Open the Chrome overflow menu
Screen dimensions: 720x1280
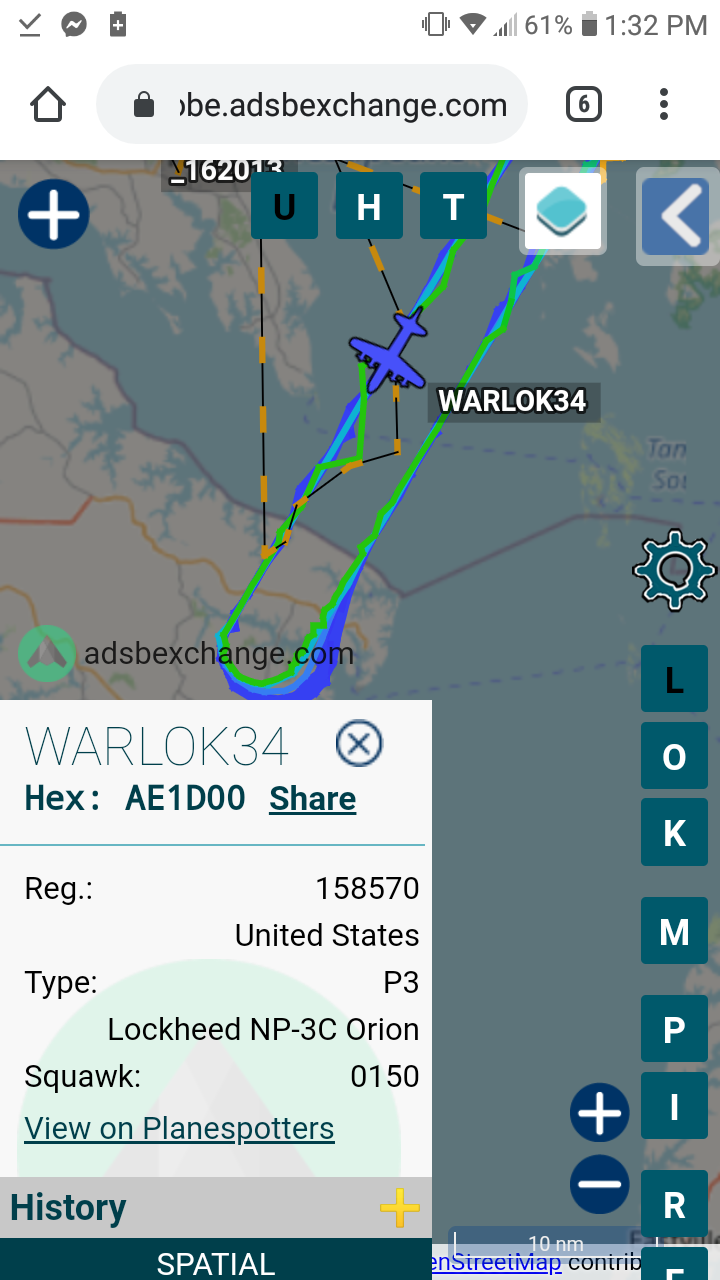664,104
